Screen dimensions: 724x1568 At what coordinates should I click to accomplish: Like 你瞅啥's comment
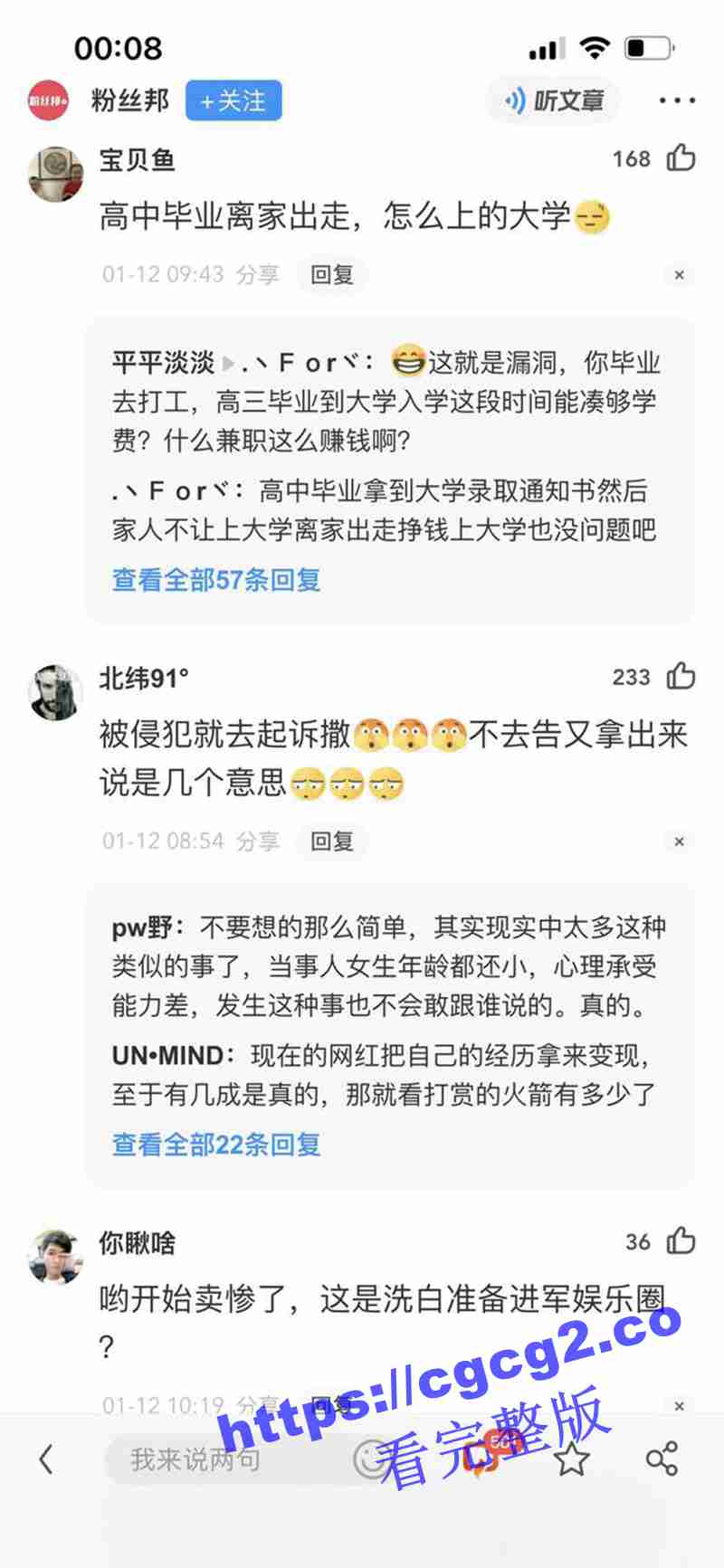pos(681,1241)
